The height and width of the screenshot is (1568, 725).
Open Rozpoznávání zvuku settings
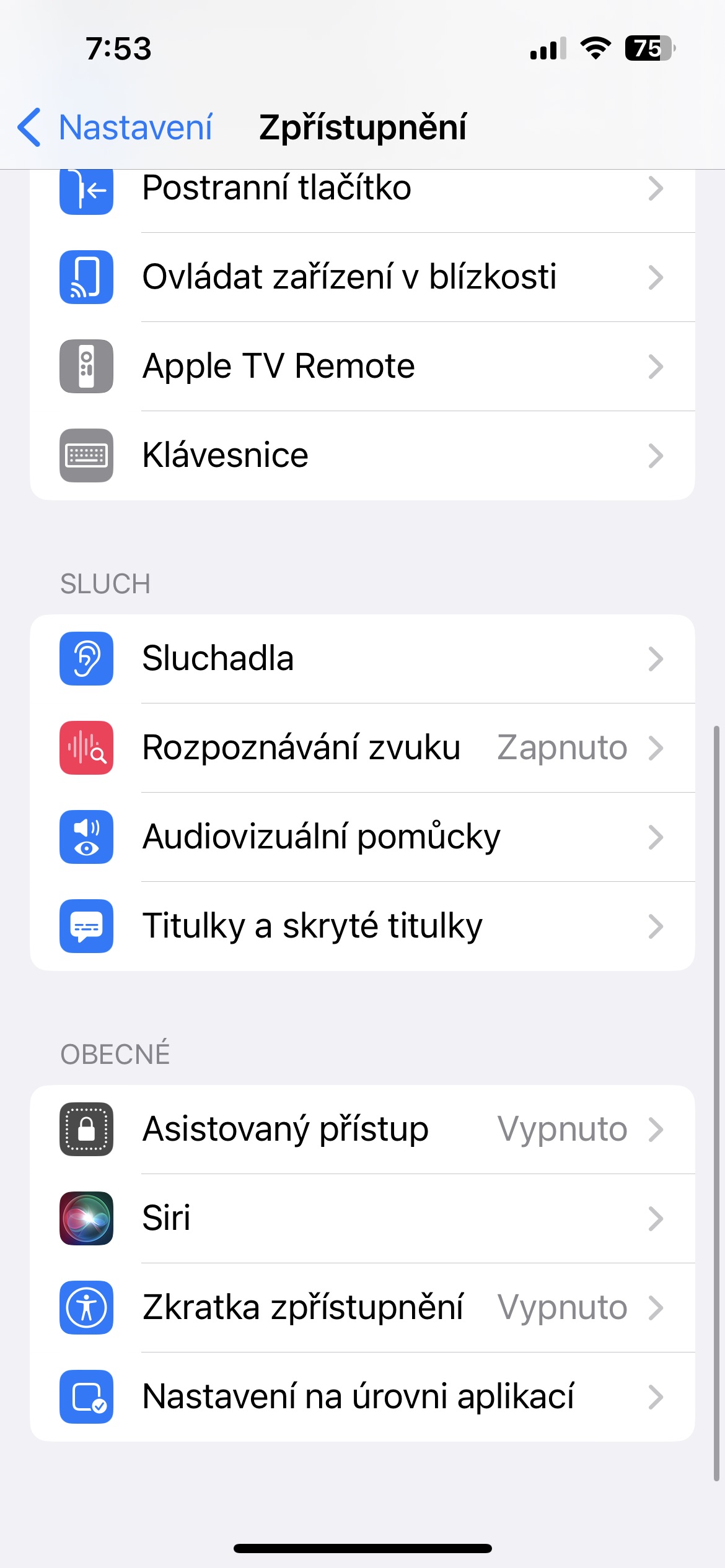click(362, 747)
